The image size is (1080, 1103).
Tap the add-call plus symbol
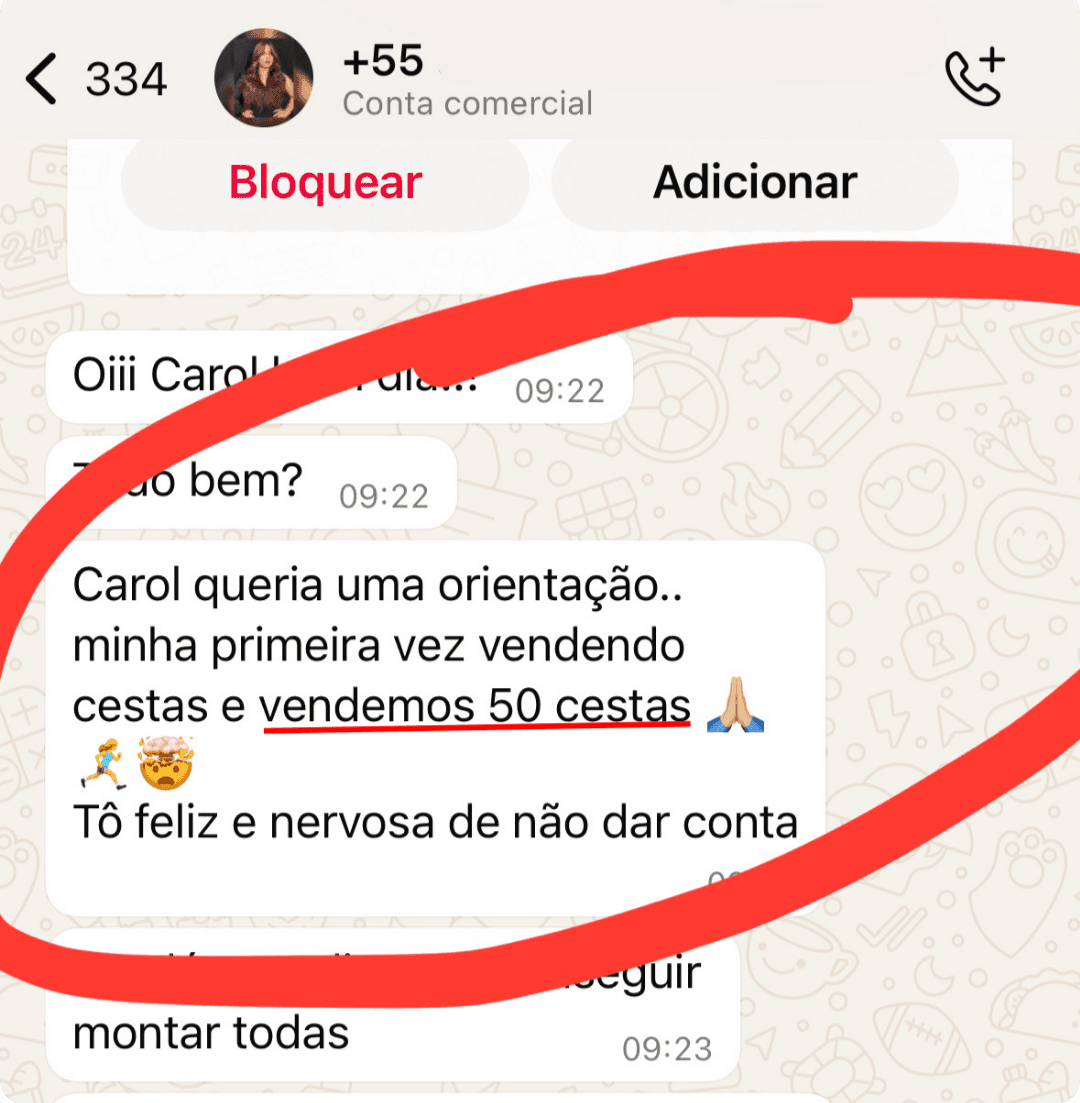pos(994,60)
